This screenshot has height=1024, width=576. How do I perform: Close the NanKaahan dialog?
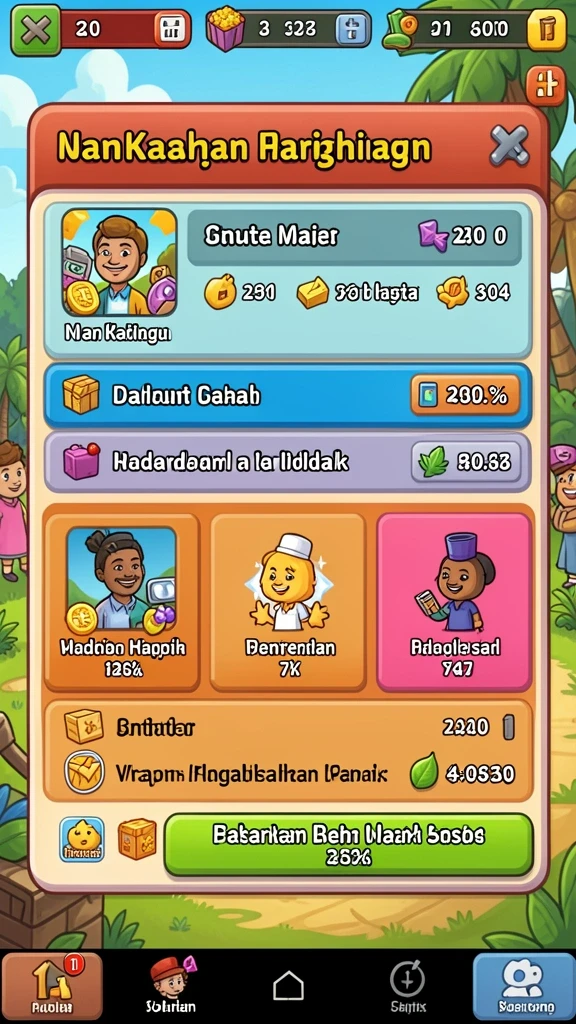coord(509,145)
